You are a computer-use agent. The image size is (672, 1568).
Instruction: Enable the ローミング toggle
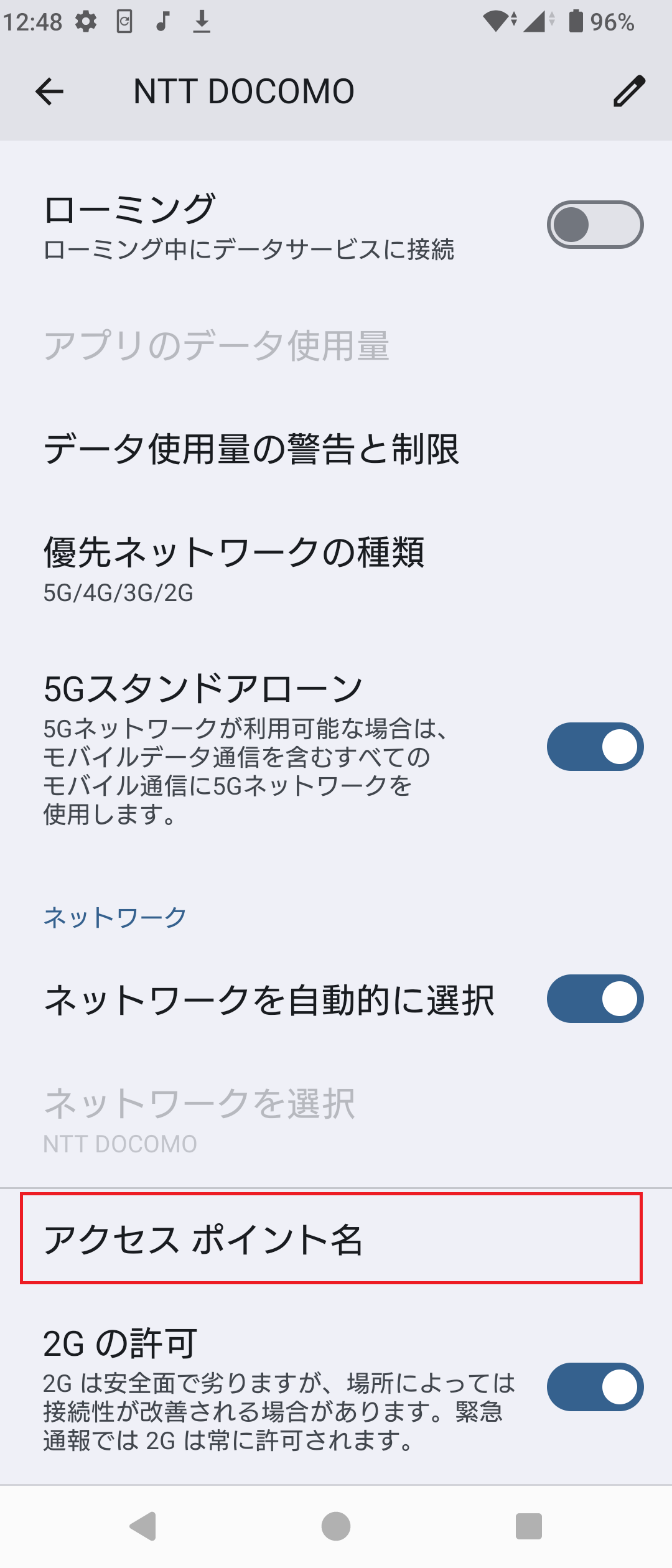point(595,225)
